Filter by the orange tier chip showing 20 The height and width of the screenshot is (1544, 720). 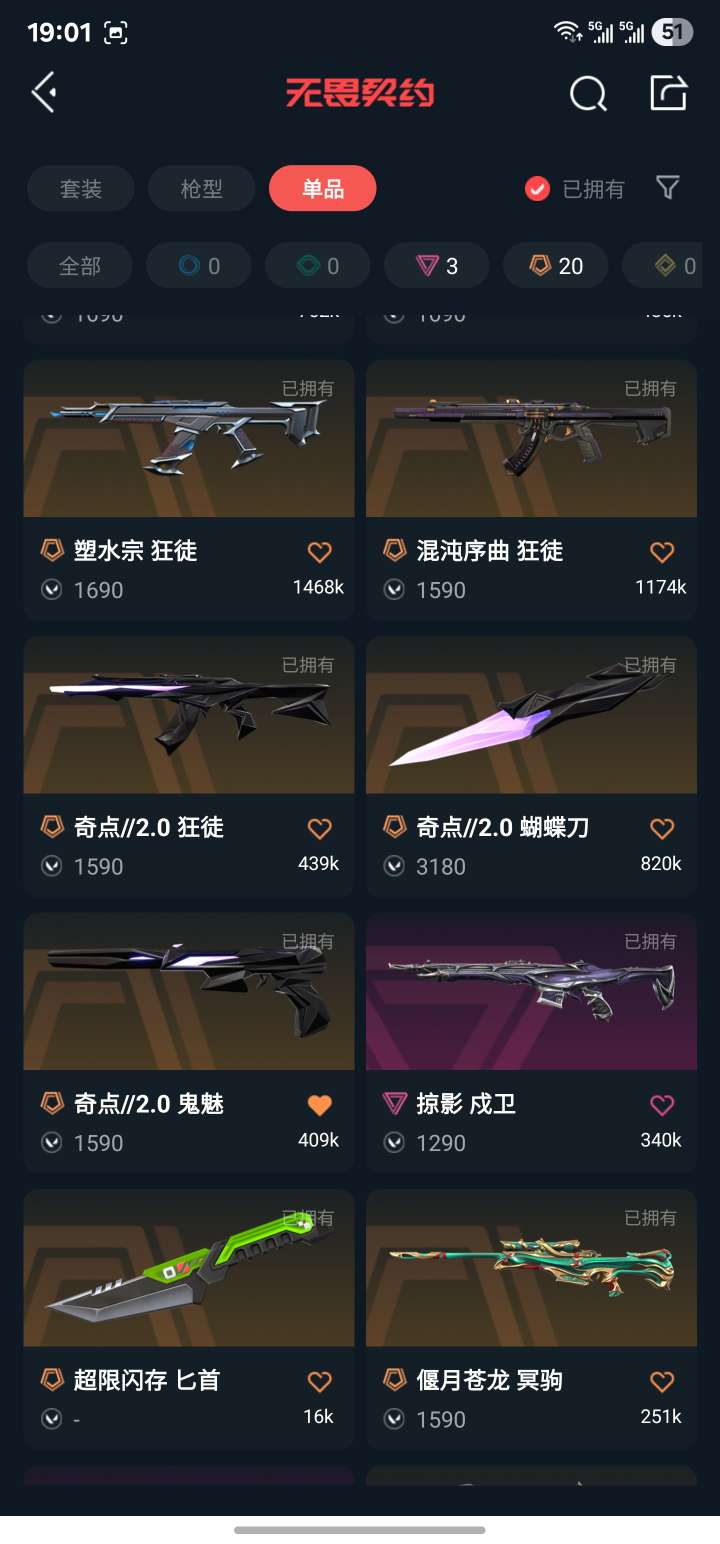556,266
